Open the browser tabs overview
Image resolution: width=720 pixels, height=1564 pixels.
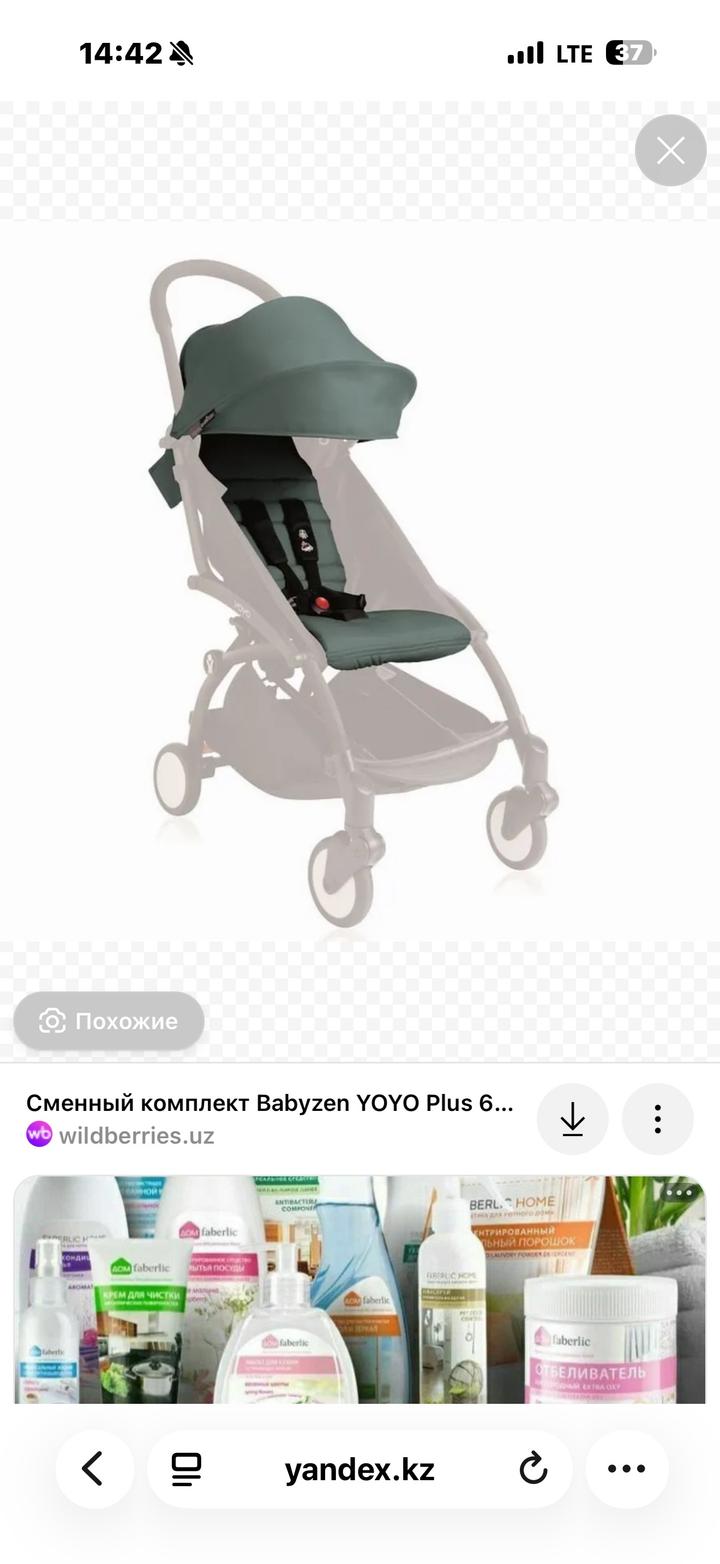(186, 1468)
